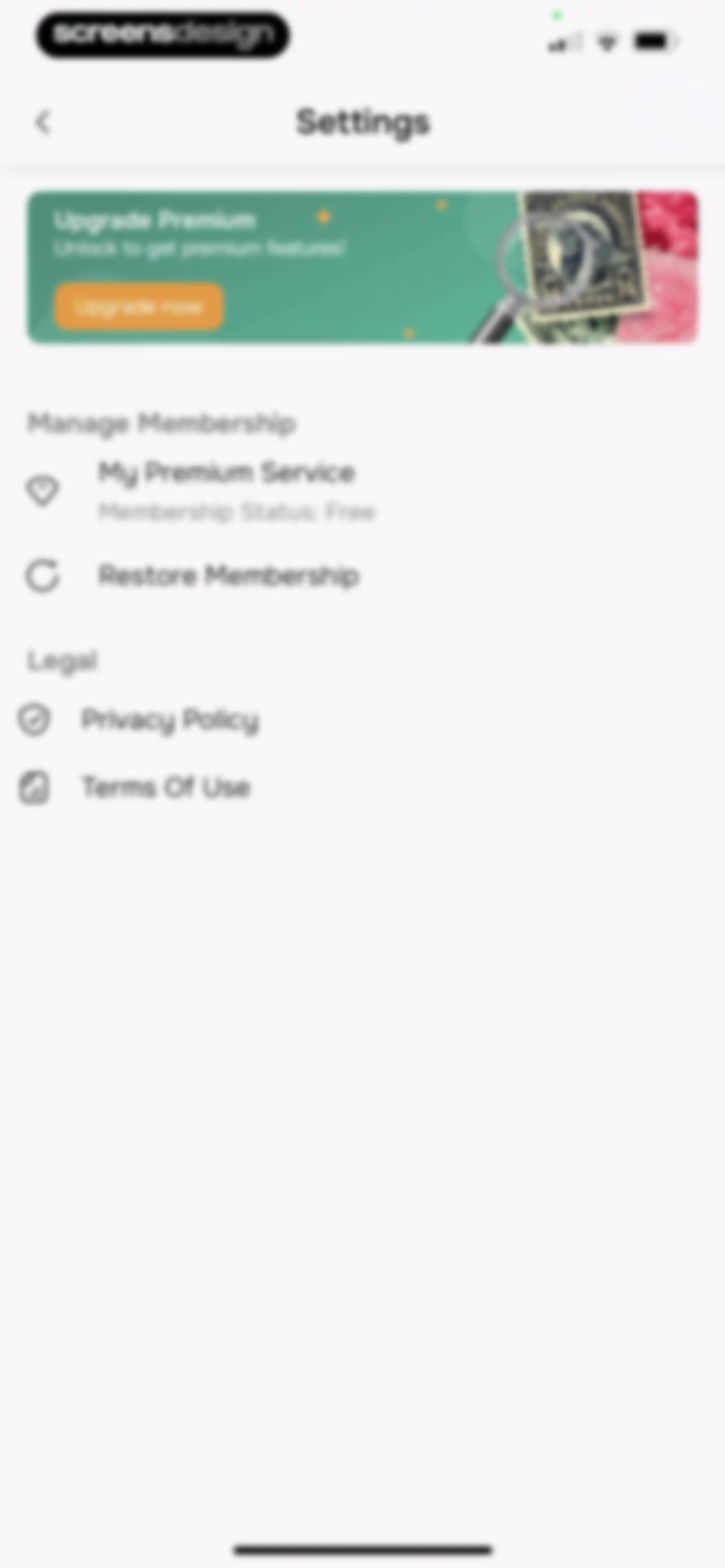
Task: View the Privacy Policy
Action: [x=363, y=720]
